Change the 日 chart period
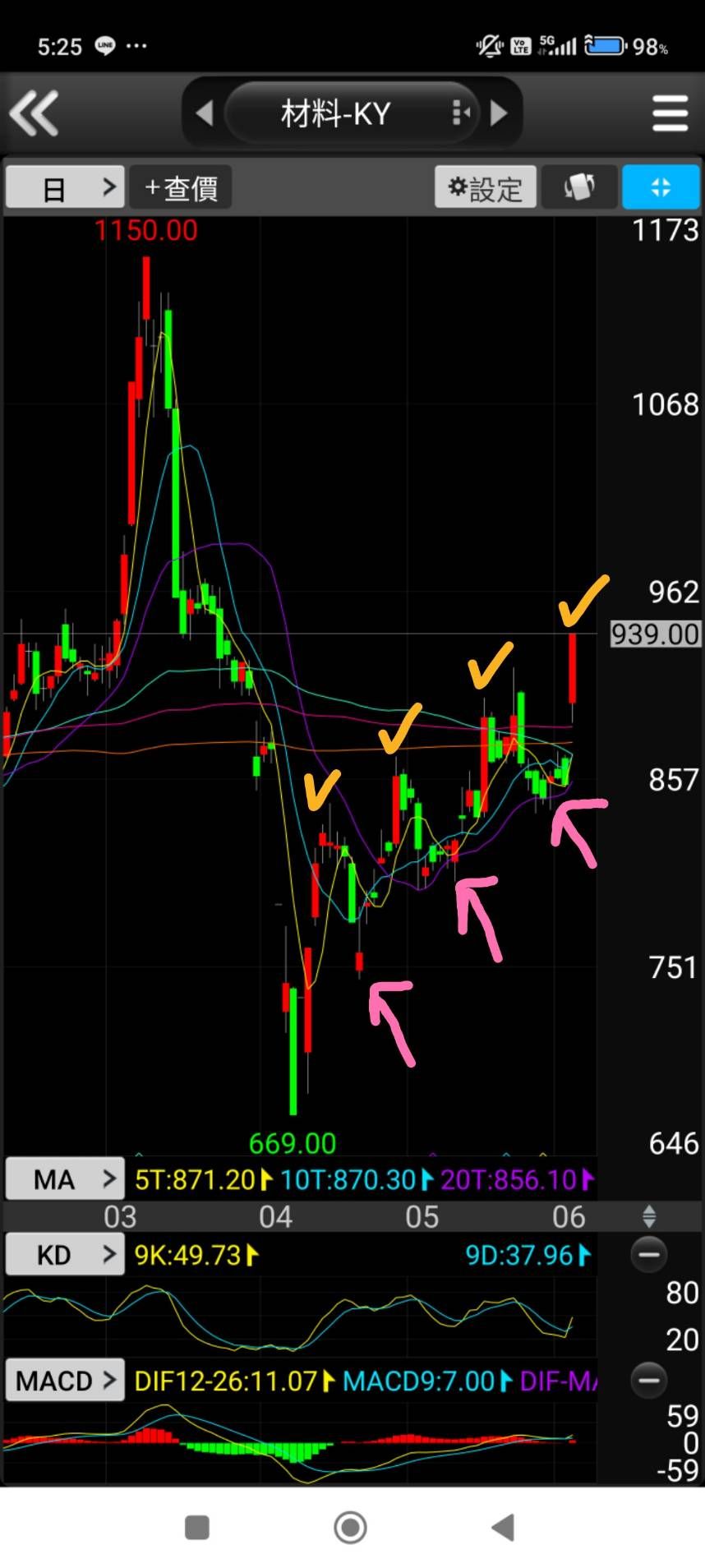Image resolution: width=705 pixels, height=1568 pixels. pos(65,188)
